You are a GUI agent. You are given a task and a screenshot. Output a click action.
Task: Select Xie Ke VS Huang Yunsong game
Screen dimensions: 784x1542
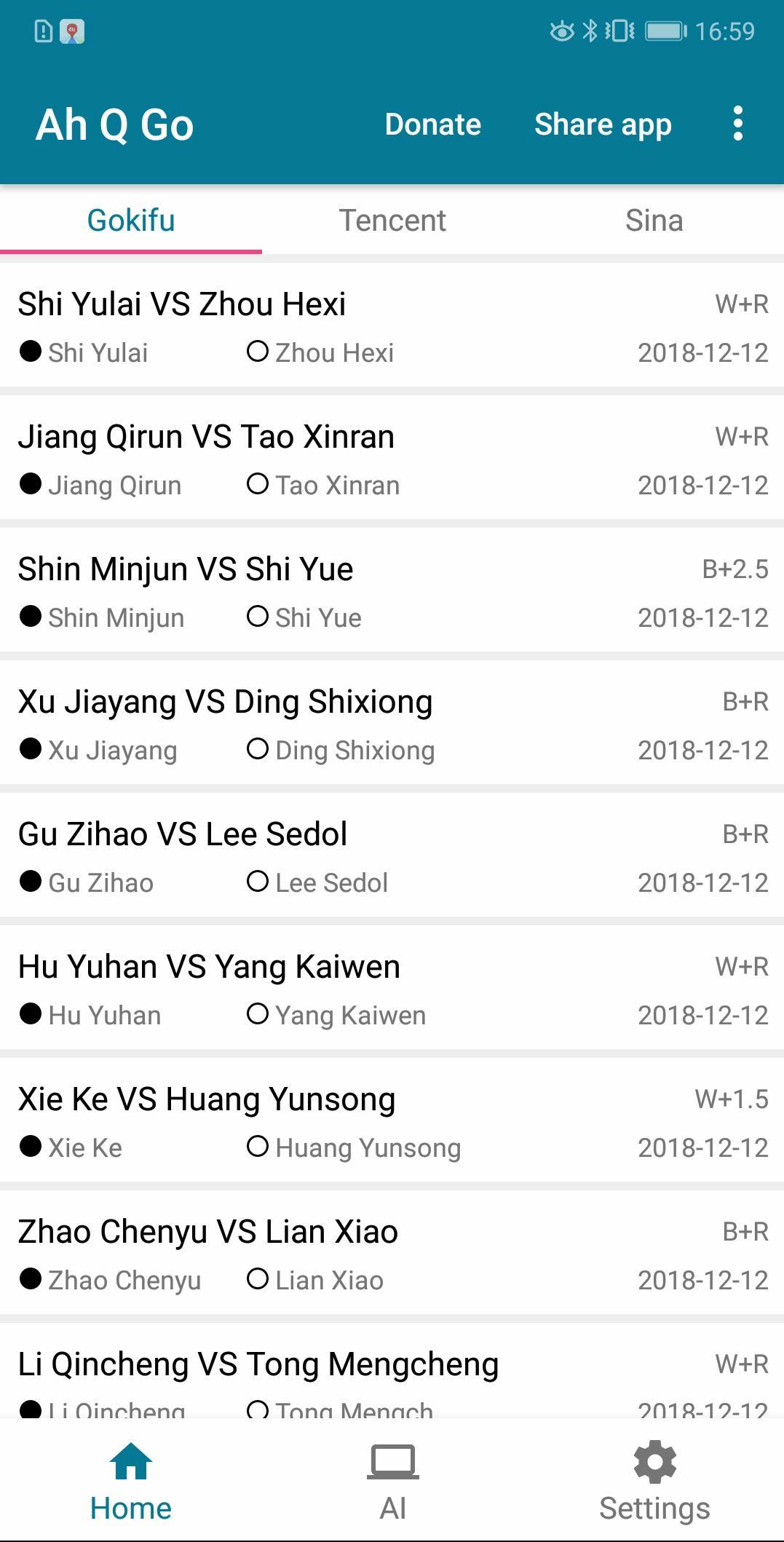[392, 1120]
